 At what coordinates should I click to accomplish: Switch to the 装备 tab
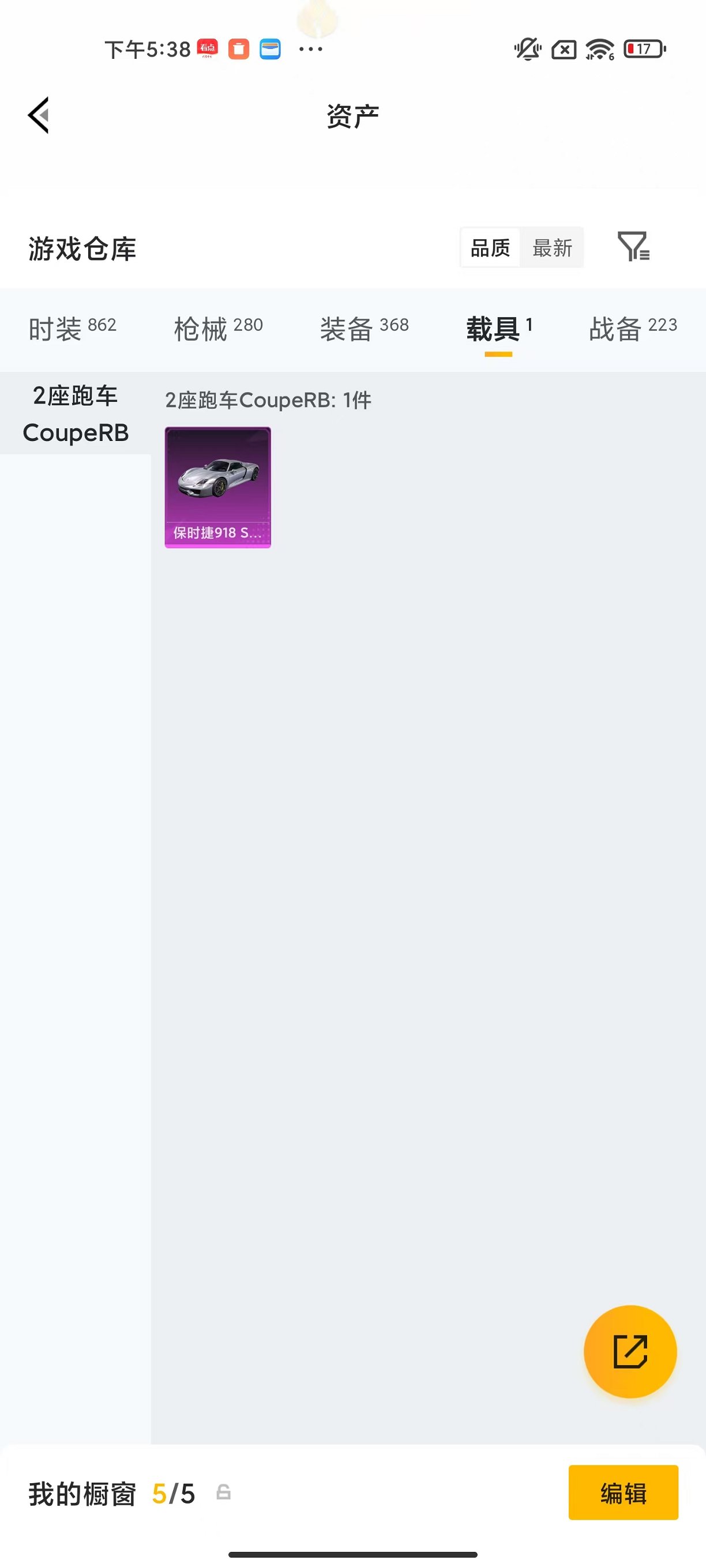(x=365, y=329)
